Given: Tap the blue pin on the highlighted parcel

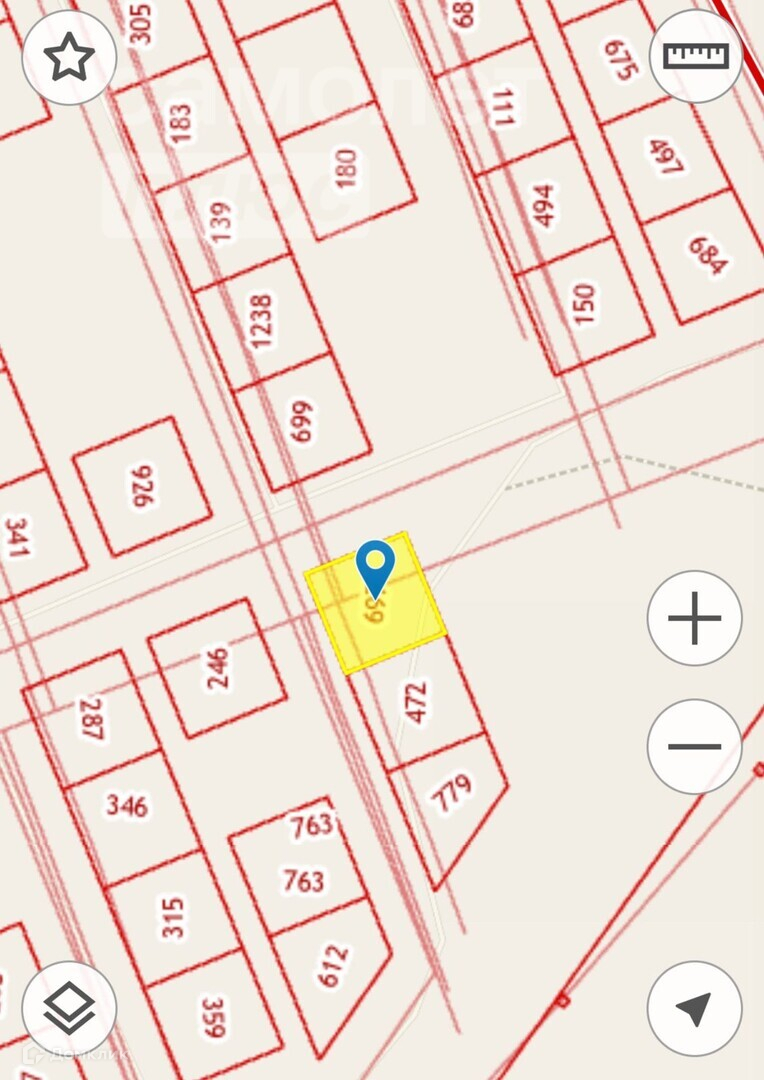Looking at the screenshot, I should point(375,567).
